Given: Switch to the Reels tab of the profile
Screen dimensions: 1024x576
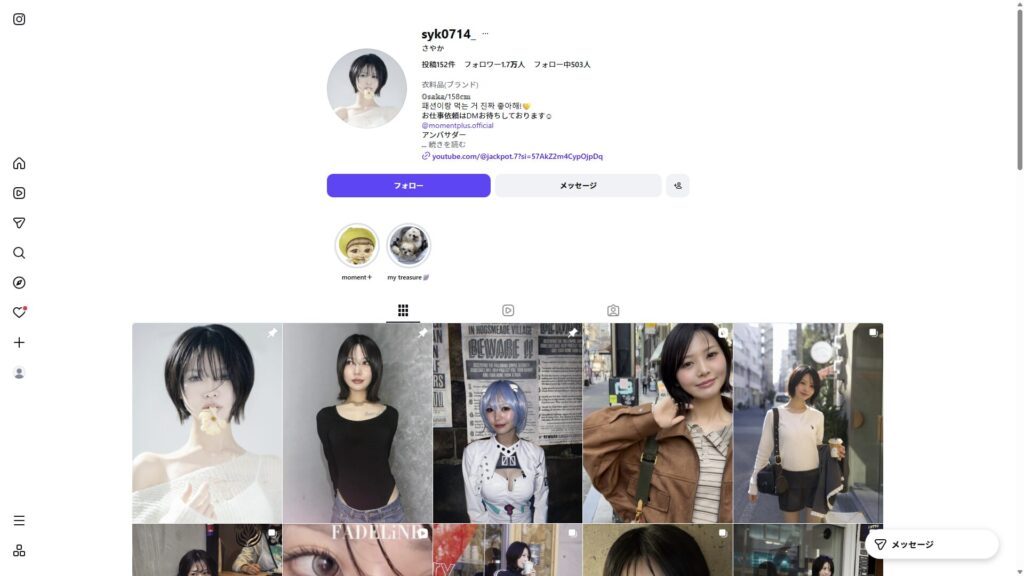Looking at the screenshot, I should point(508,311).
